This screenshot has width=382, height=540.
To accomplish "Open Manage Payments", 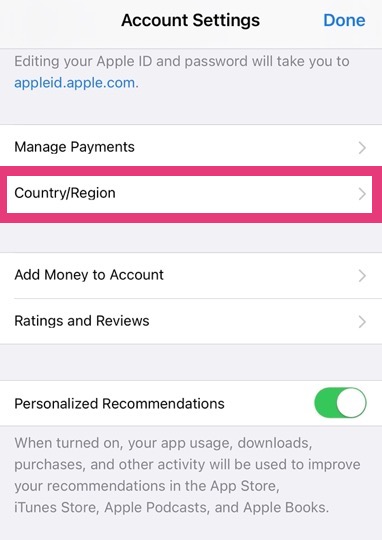I will pos(191,147).
